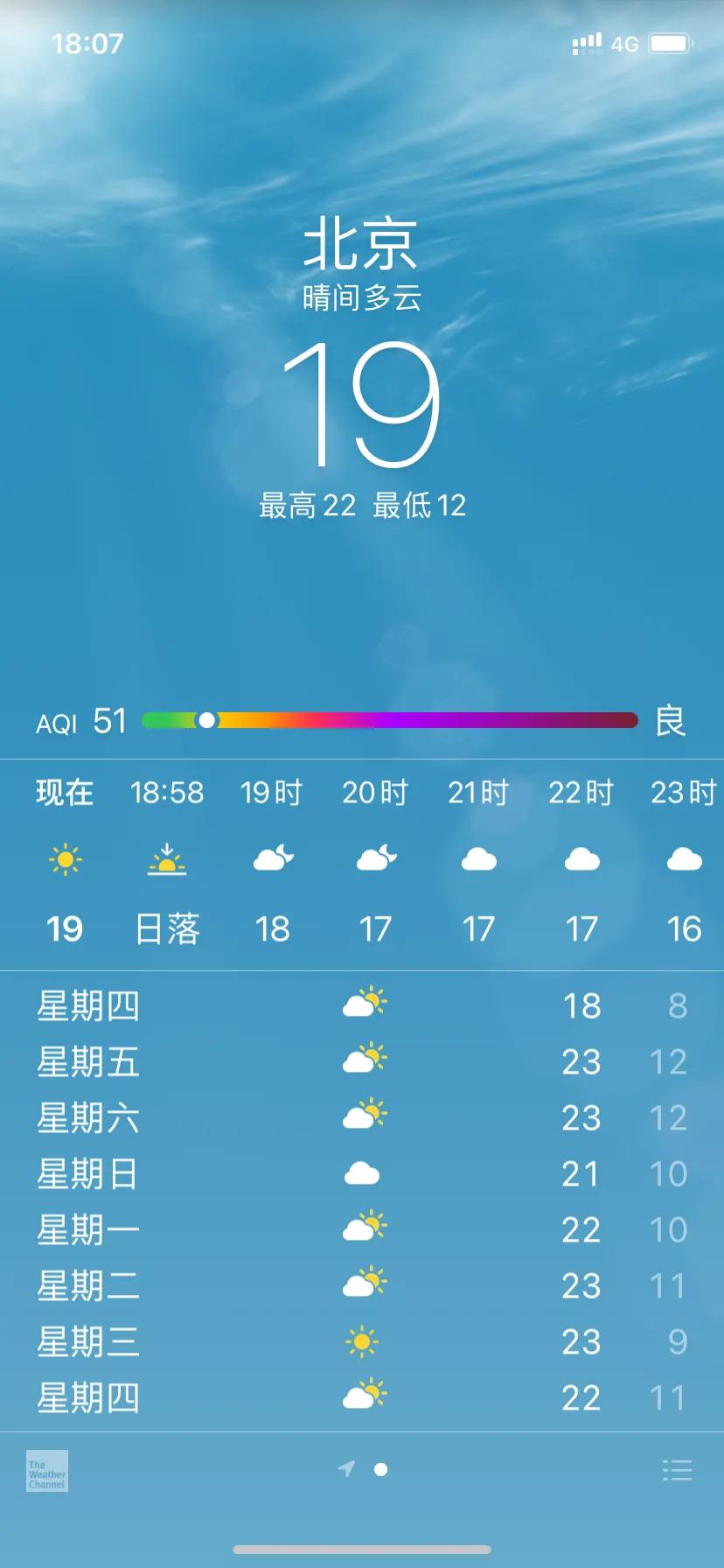Tap the large temperature reading 19
The height and width of the screenshot is (1568, 724).
(x=362, y=407)
